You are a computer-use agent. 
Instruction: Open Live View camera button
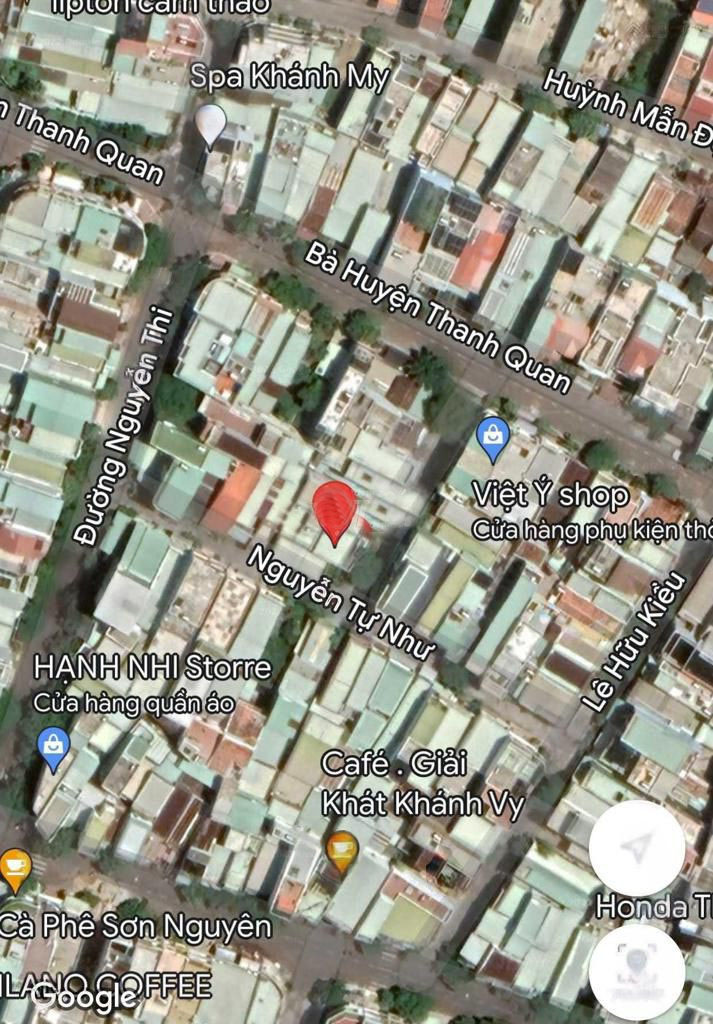pos(636,970)
